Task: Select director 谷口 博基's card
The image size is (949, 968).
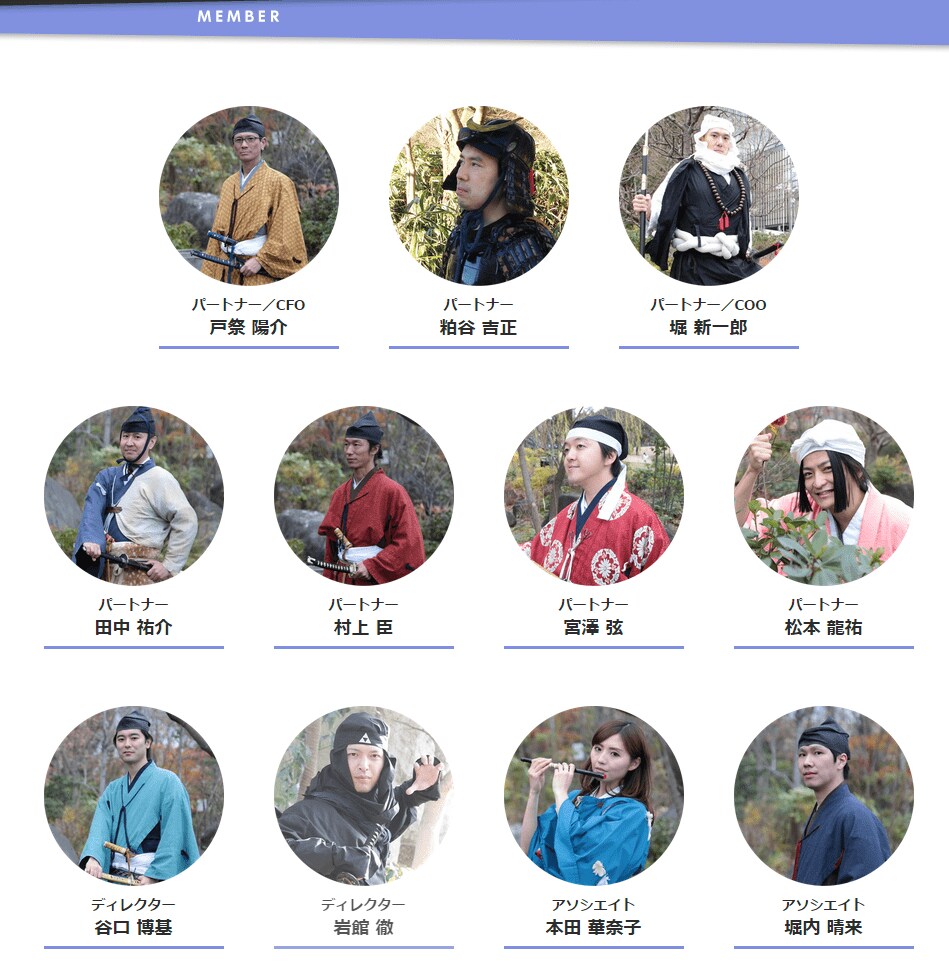Action: 133,796
